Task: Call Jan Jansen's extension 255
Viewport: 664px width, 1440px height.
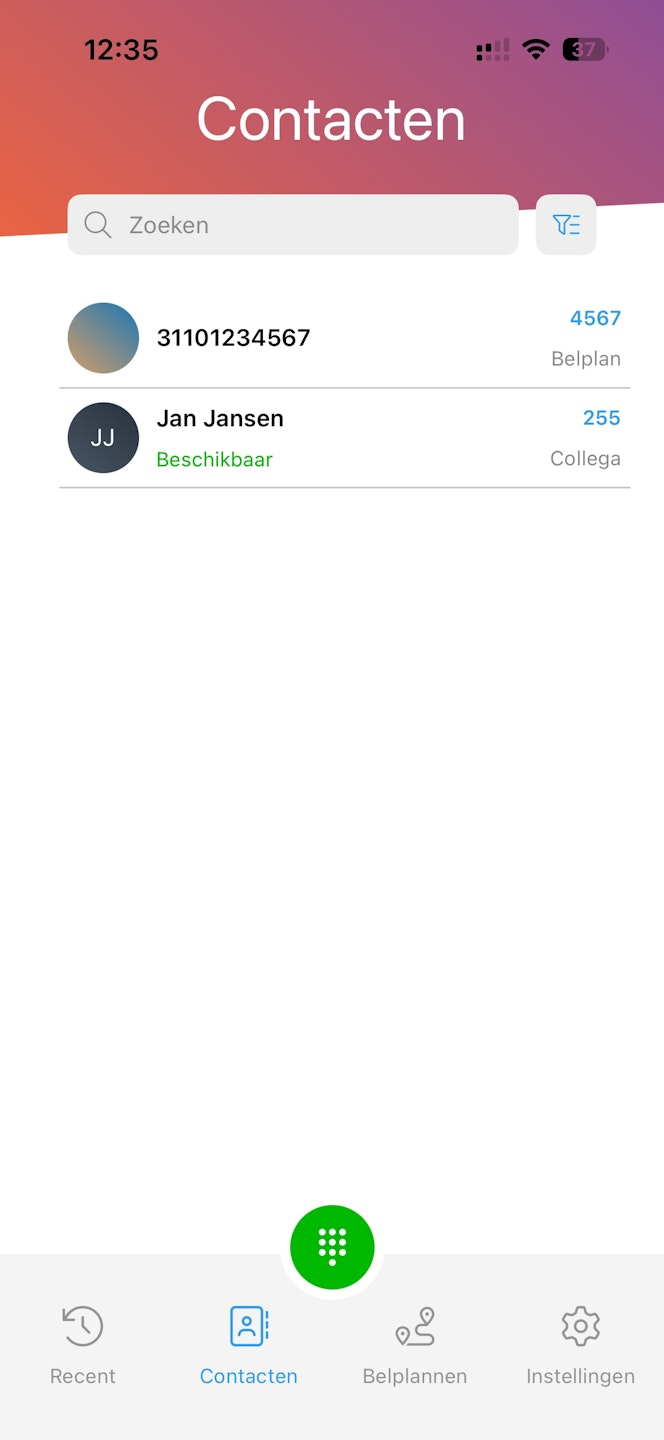Action: (x=601, y=418)
